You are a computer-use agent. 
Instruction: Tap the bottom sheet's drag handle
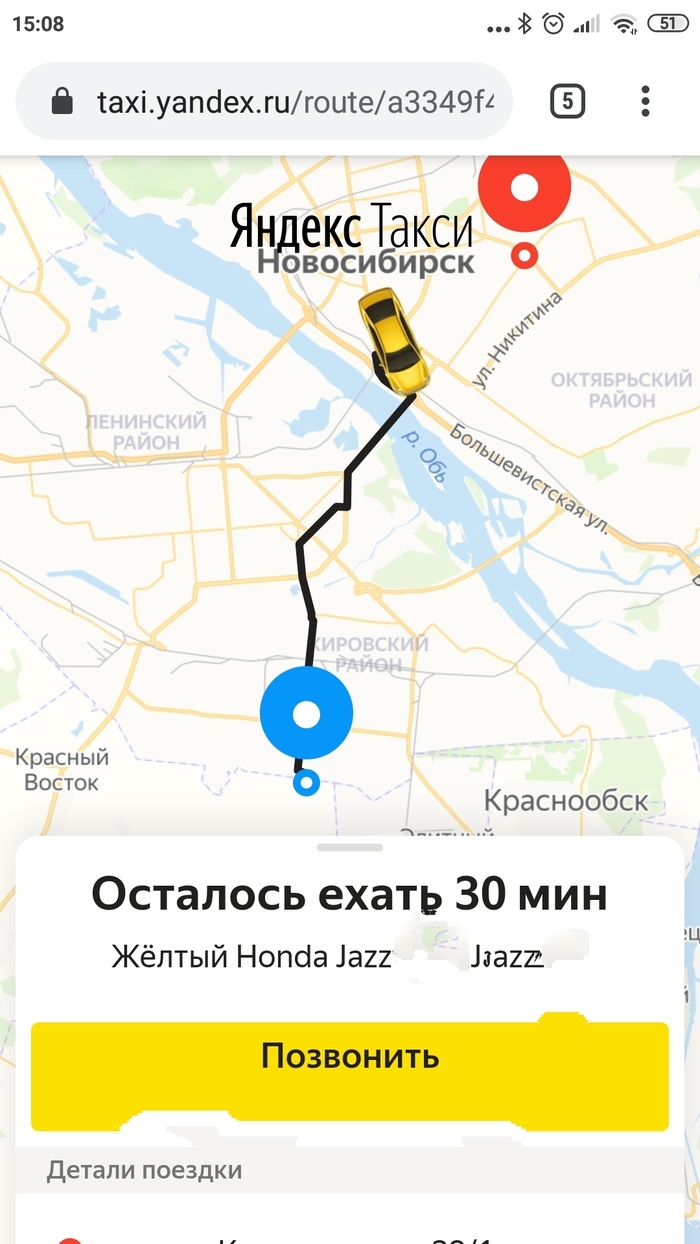pos(350,847)
